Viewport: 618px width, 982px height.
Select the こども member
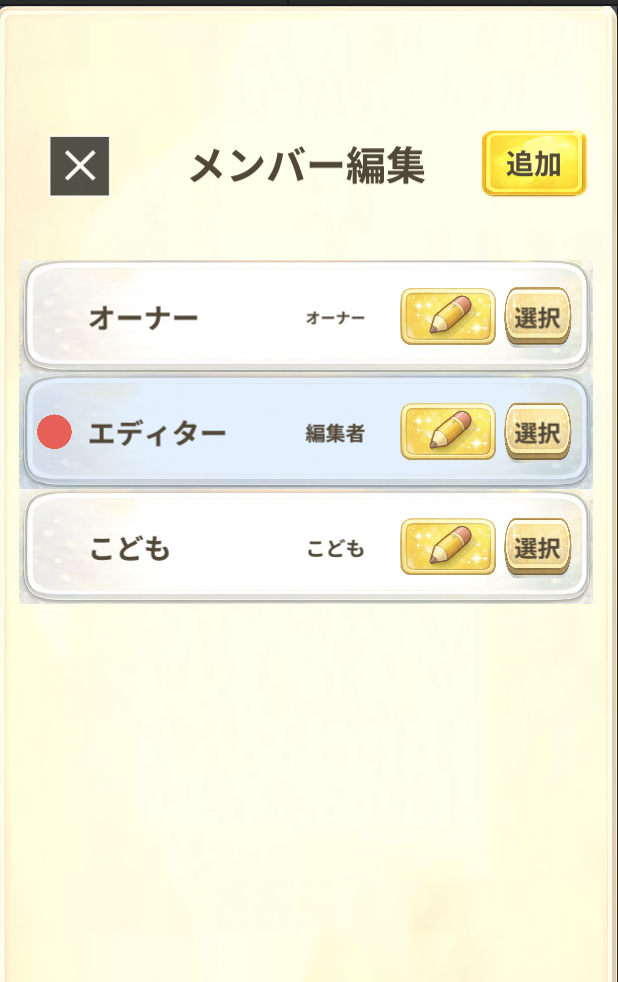tap(537, 547)
